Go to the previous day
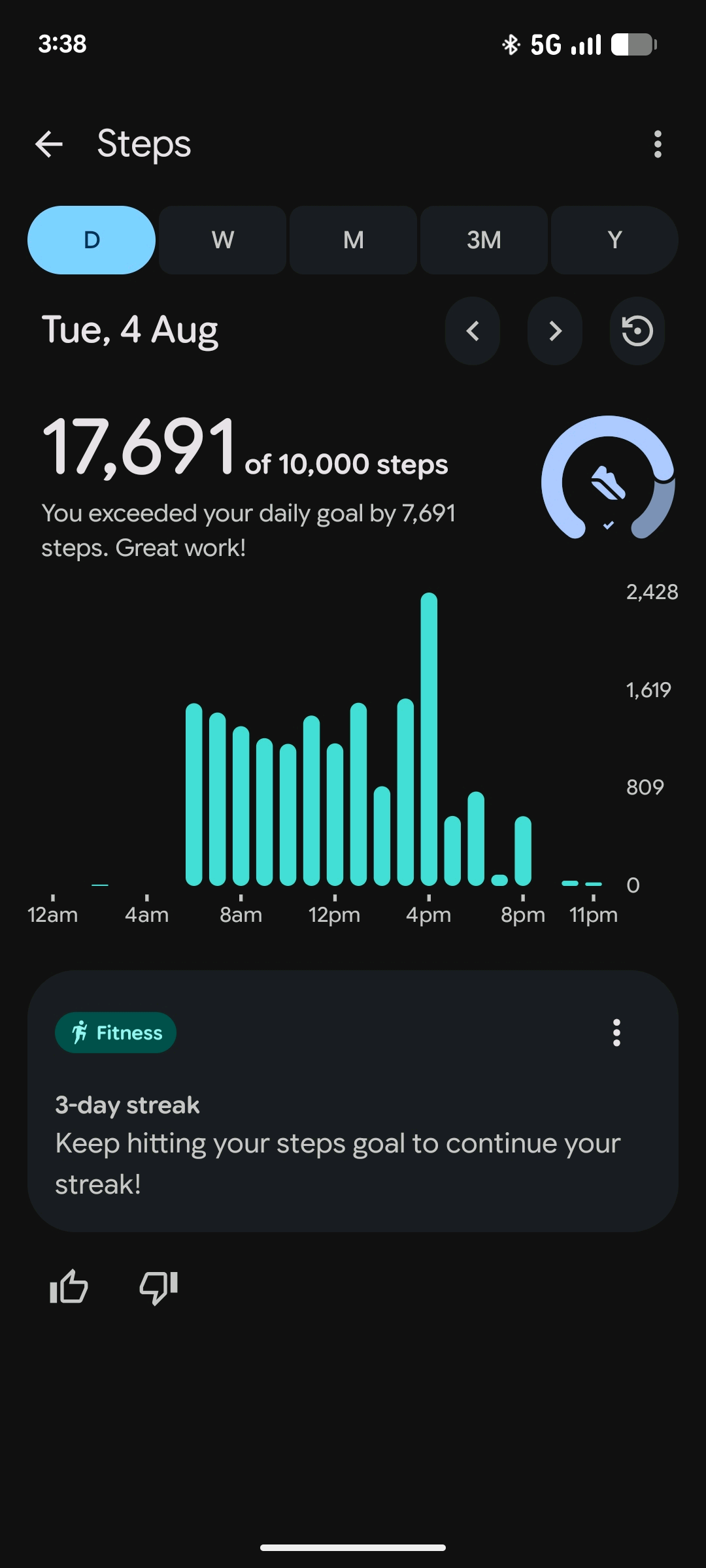Screen dimensions: 706x1568 pos(473,331)
